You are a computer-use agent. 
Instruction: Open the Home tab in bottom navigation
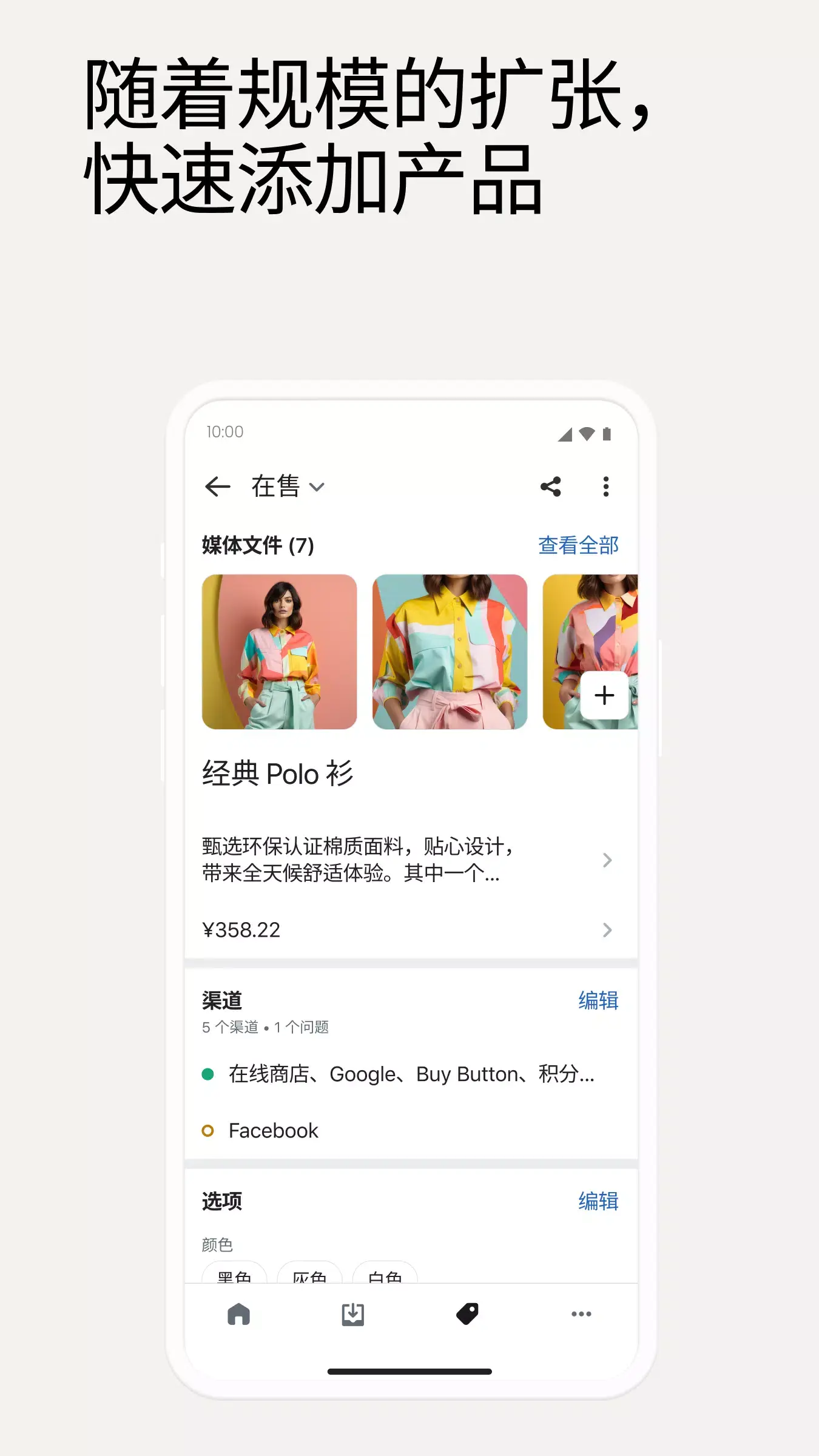point(238,1313)
